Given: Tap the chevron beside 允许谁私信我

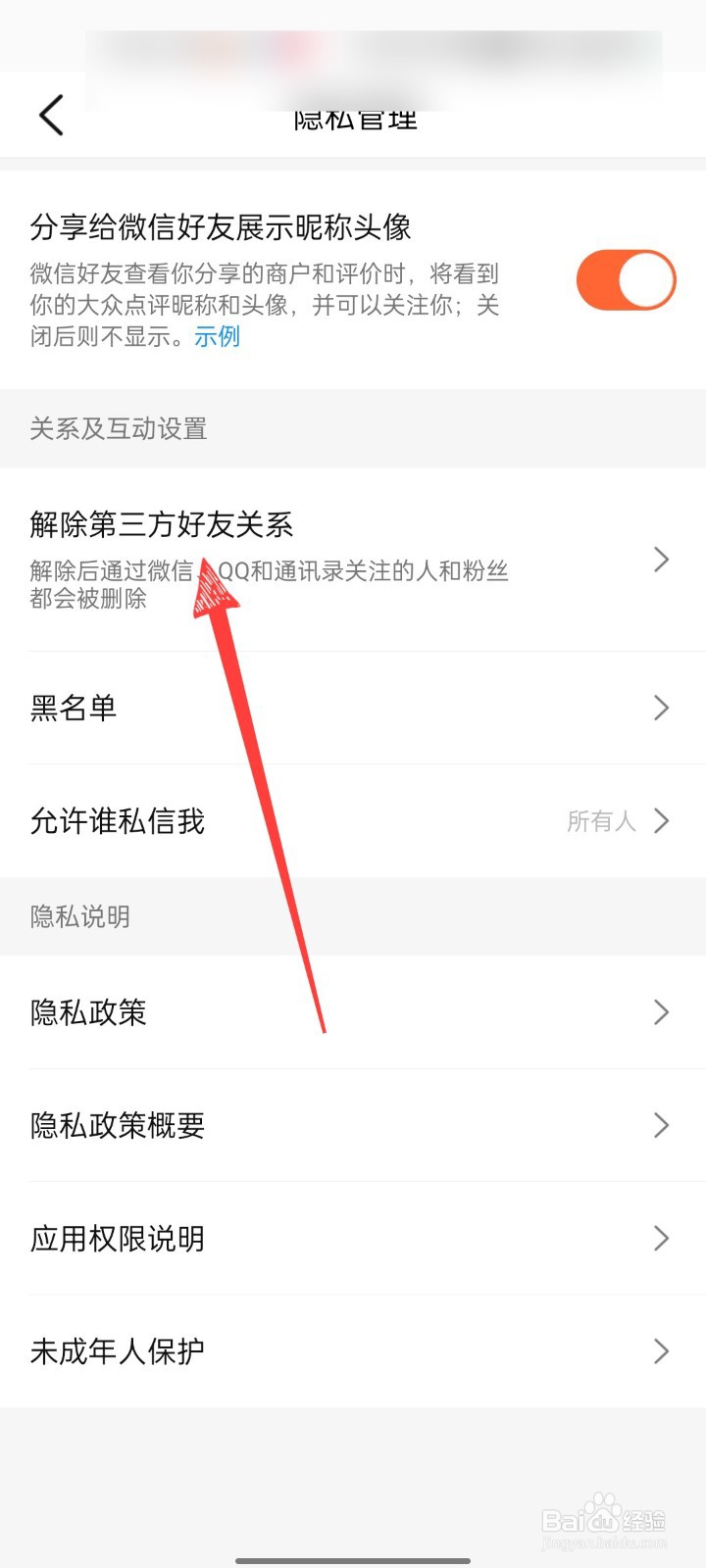Looking at the screenshot, I should (661, 821).
